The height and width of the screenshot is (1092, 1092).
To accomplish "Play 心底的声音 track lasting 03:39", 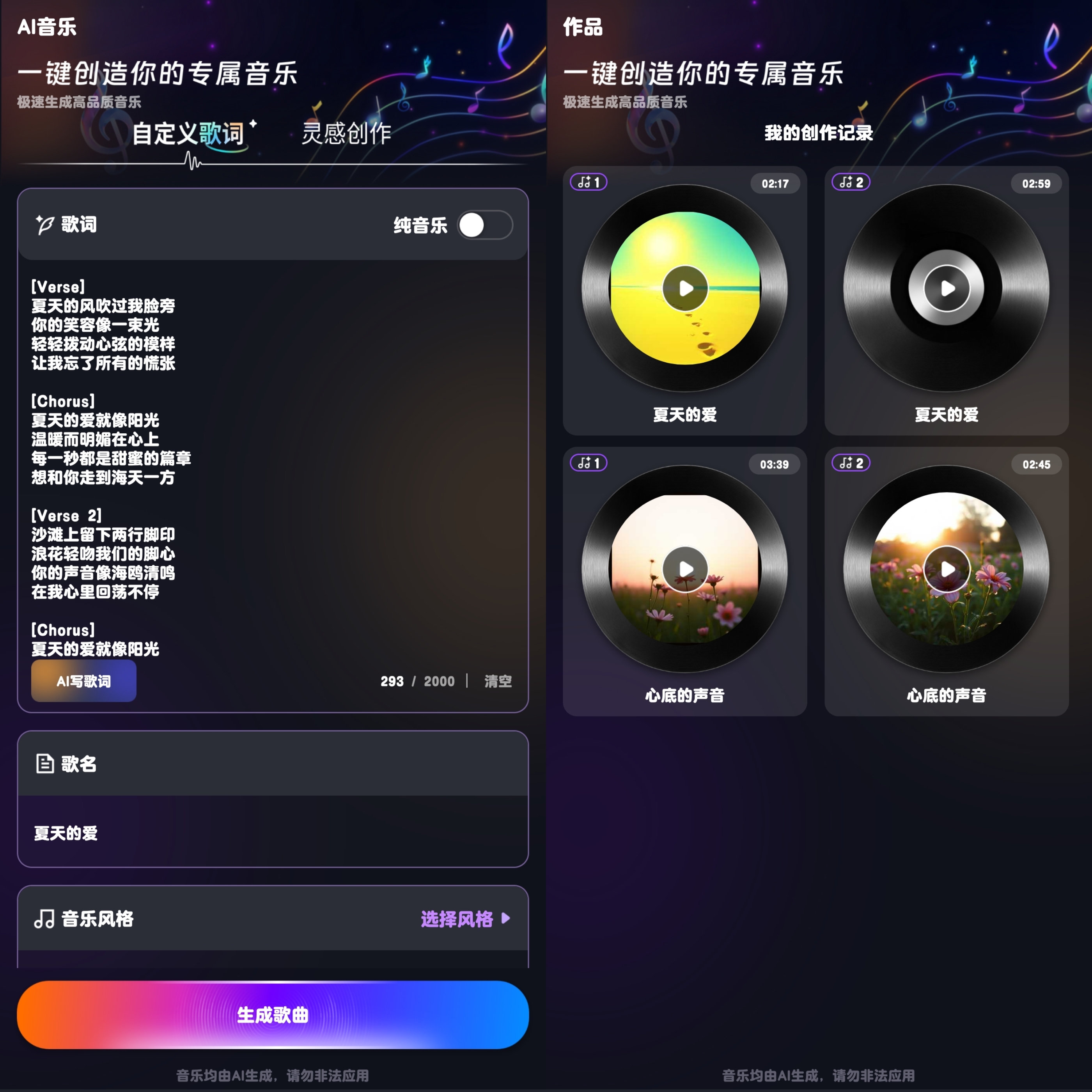I will [685, 569].
